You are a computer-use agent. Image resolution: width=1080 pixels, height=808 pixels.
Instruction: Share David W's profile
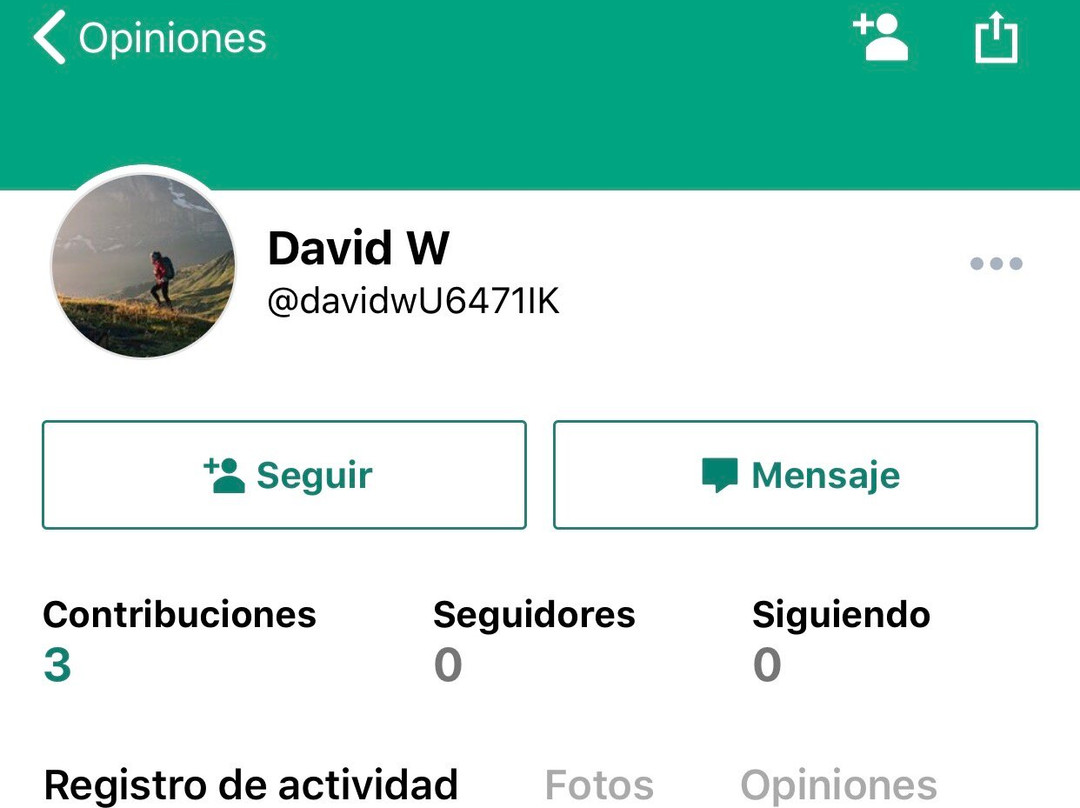tap(996, 40)
